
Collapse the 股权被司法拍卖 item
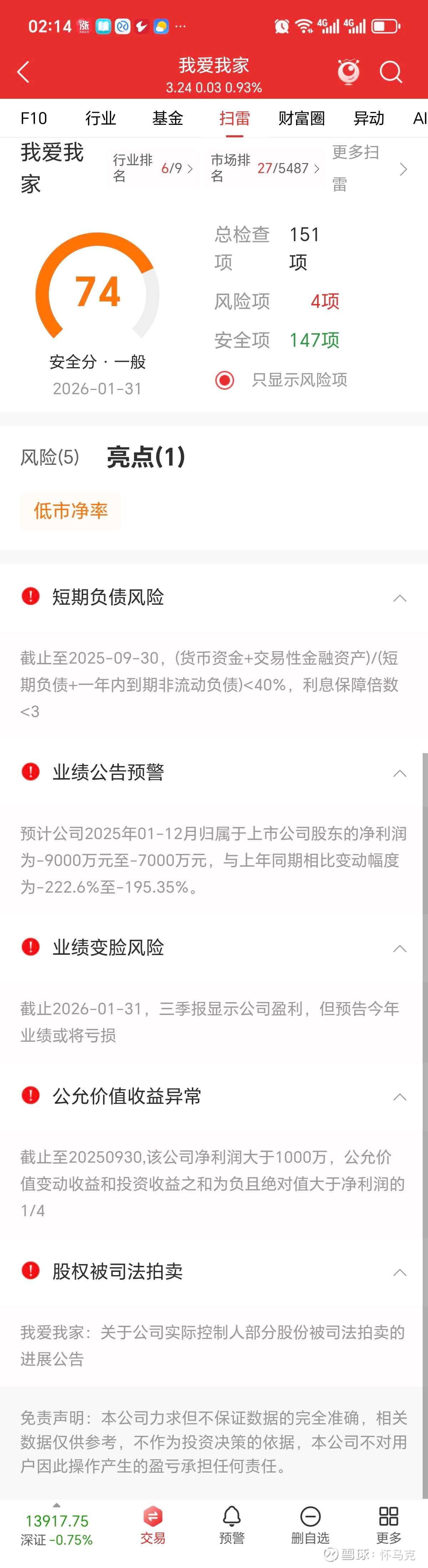click(399, 1272)
